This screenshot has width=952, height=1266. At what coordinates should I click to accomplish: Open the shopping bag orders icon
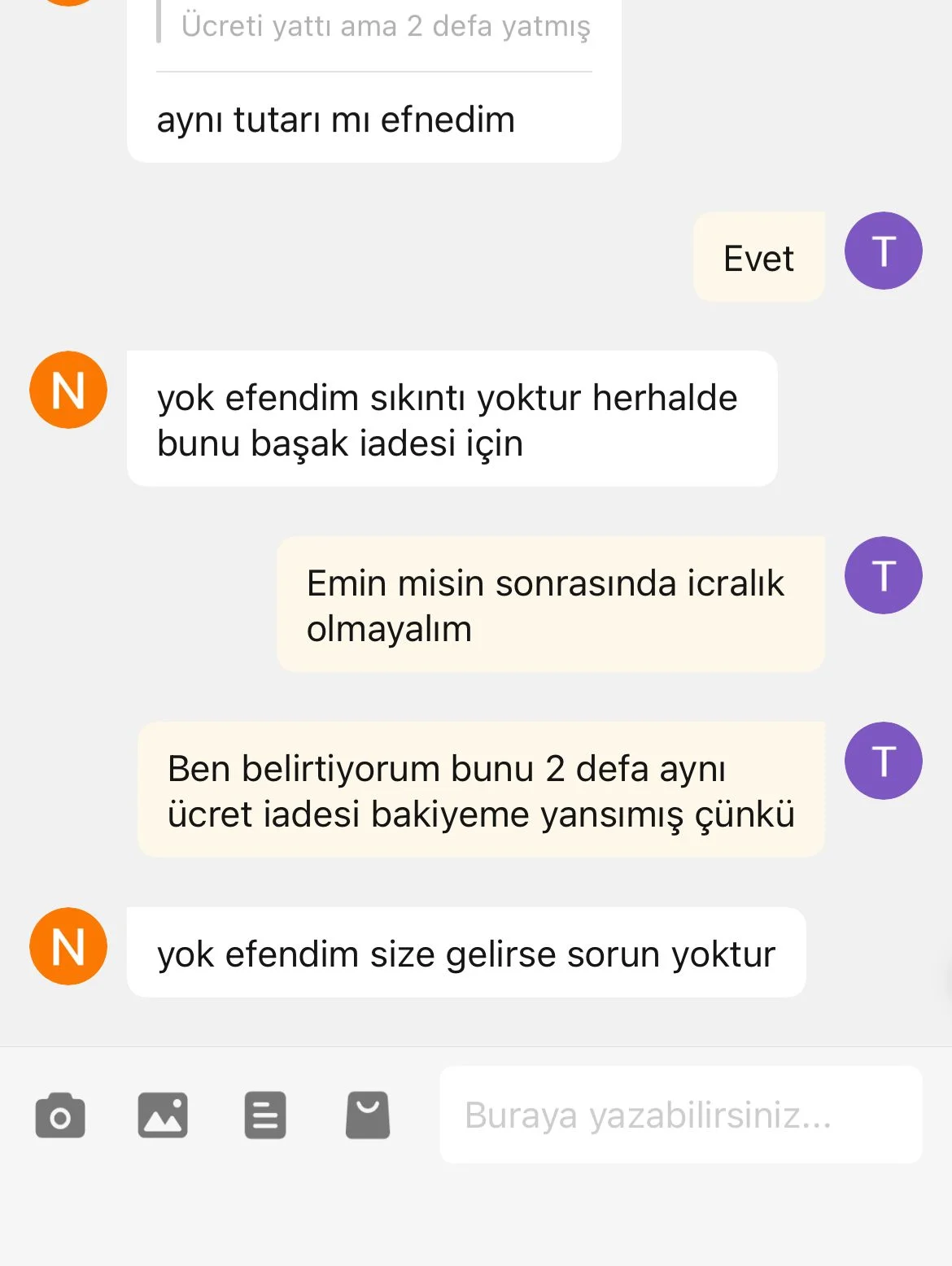pyautogui.click(x=368, y=1115)
